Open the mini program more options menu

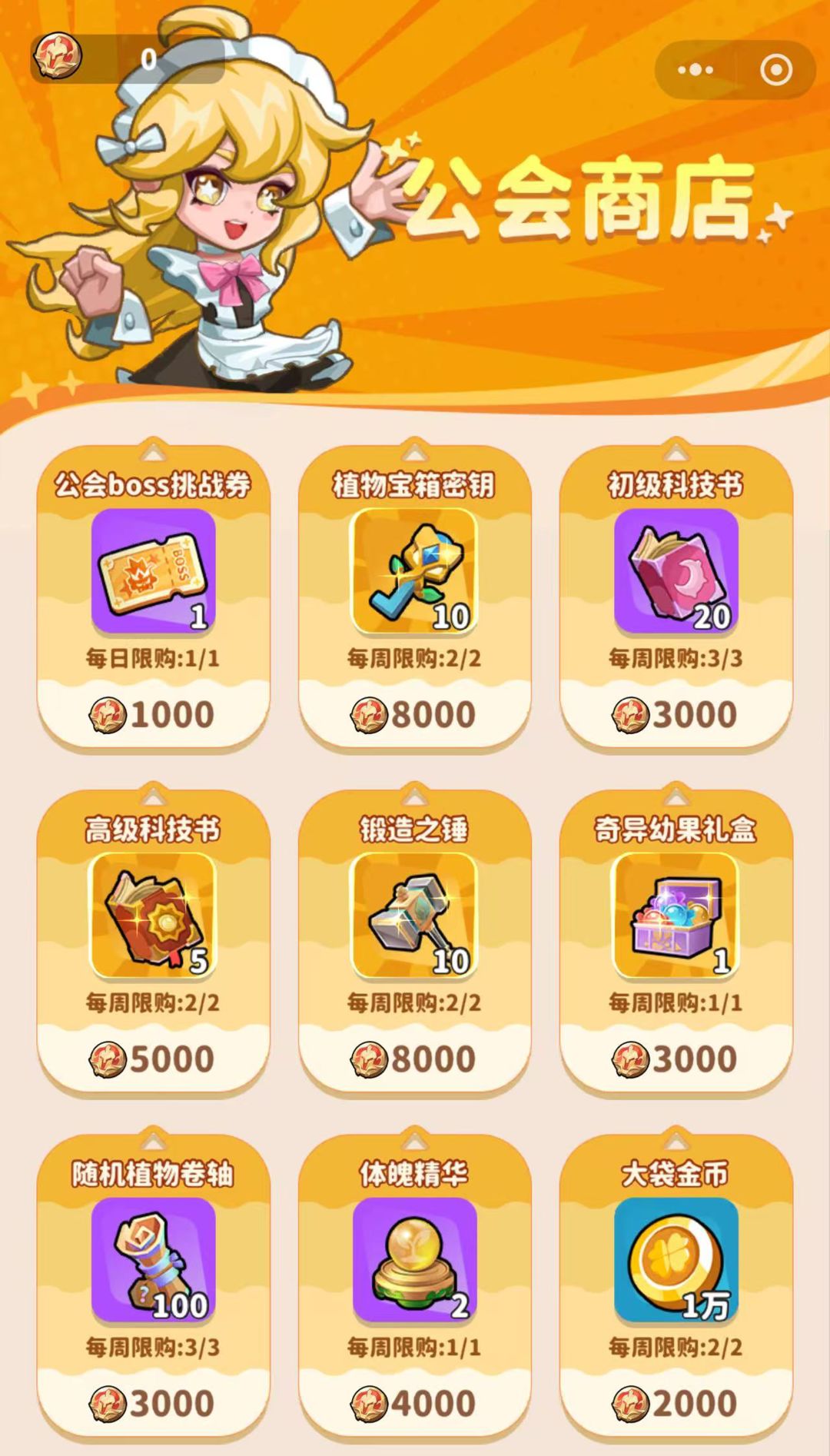coord(696,70)
